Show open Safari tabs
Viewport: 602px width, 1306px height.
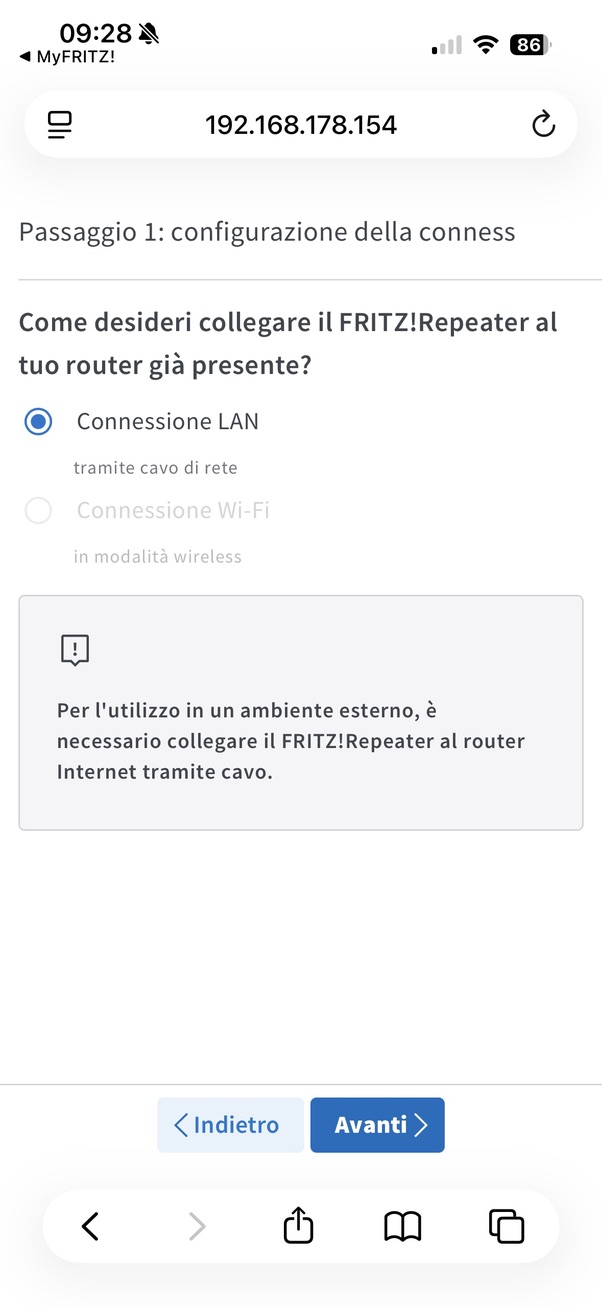coord(506,1226)
